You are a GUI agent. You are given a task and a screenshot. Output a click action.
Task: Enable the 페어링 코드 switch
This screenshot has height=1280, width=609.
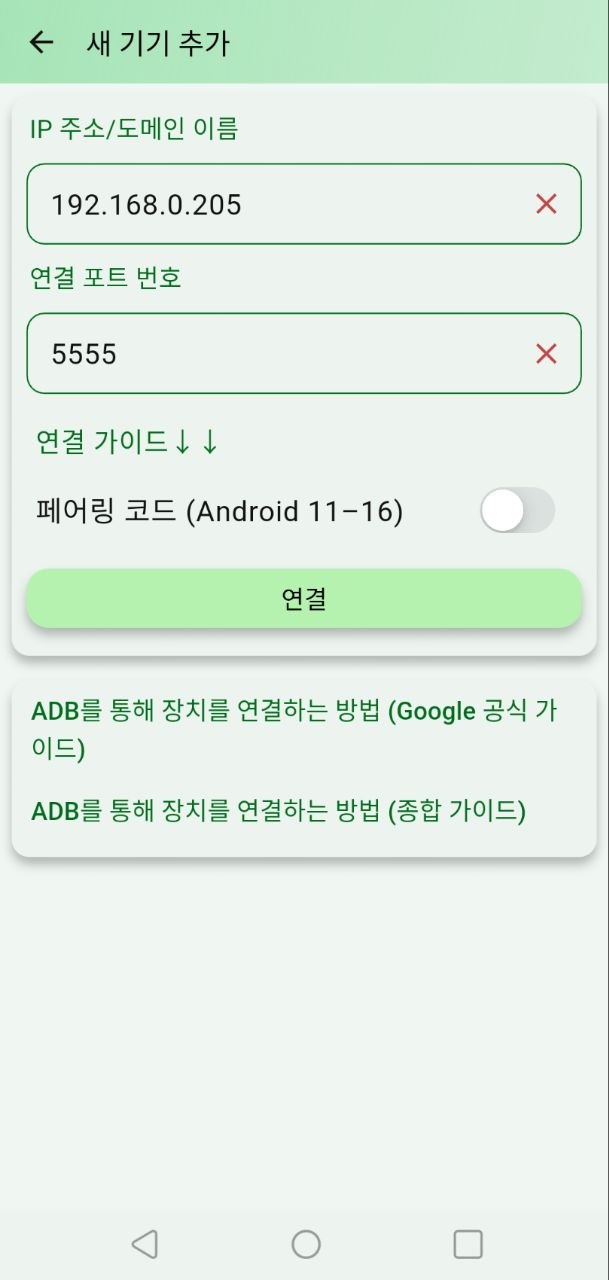(516, 511)
